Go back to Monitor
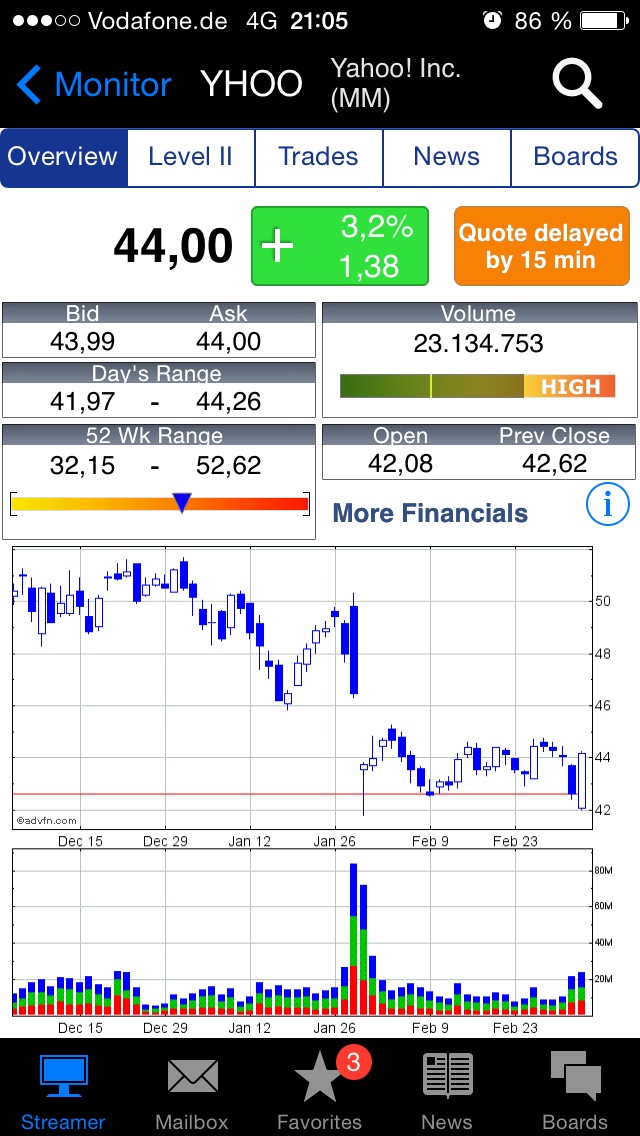Viewport: 640px width, 1136px height. [x=93, y=85]
